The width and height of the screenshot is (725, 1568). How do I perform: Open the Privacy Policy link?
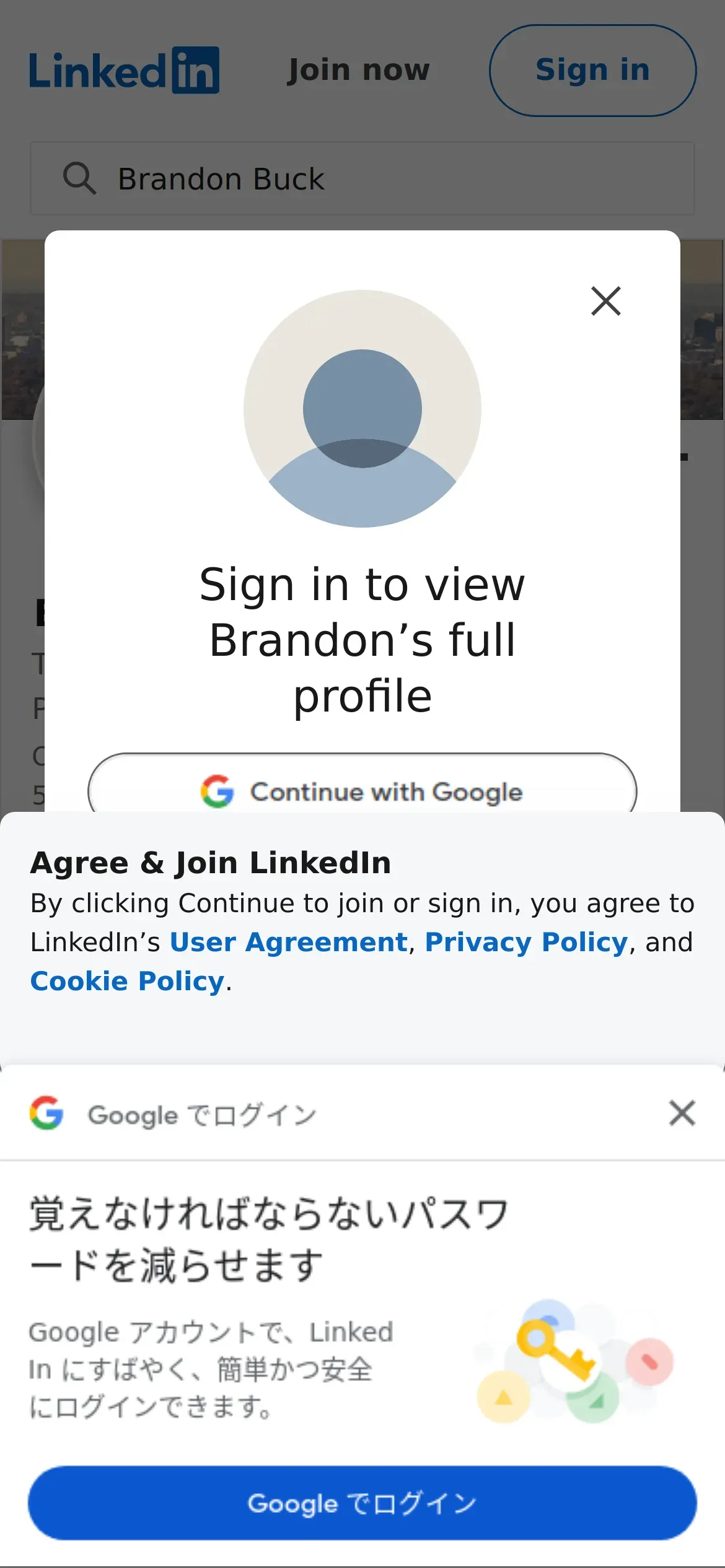point(527,942)
